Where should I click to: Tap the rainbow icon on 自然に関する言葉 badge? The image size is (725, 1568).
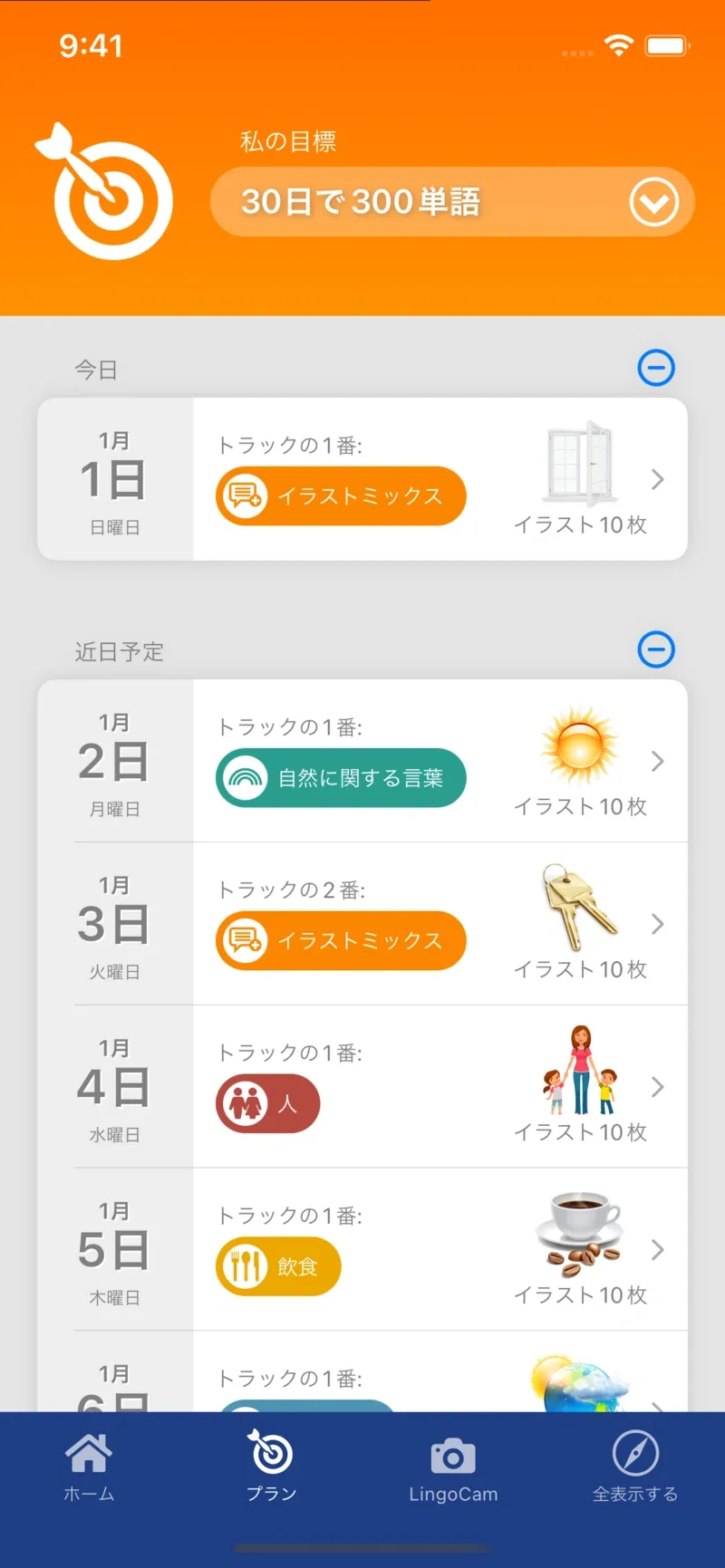click(246, 777)
